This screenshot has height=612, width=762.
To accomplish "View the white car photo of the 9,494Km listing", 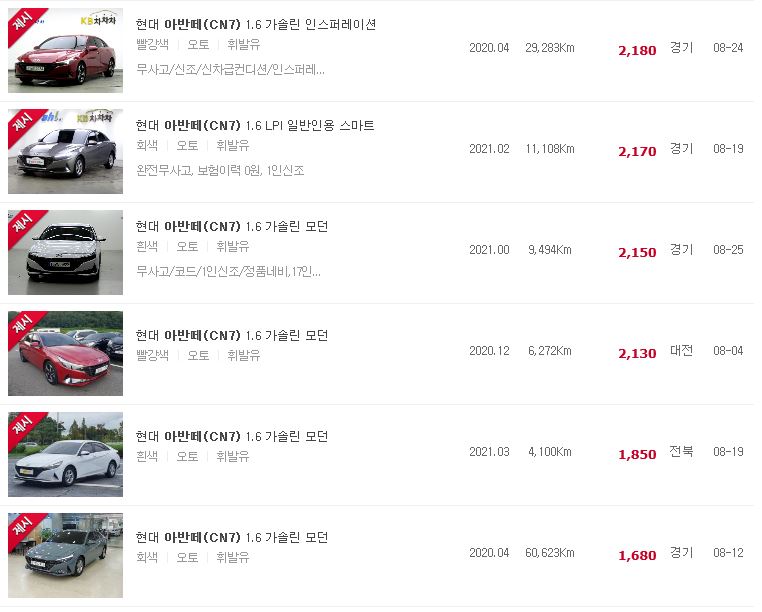I will 66,253.
